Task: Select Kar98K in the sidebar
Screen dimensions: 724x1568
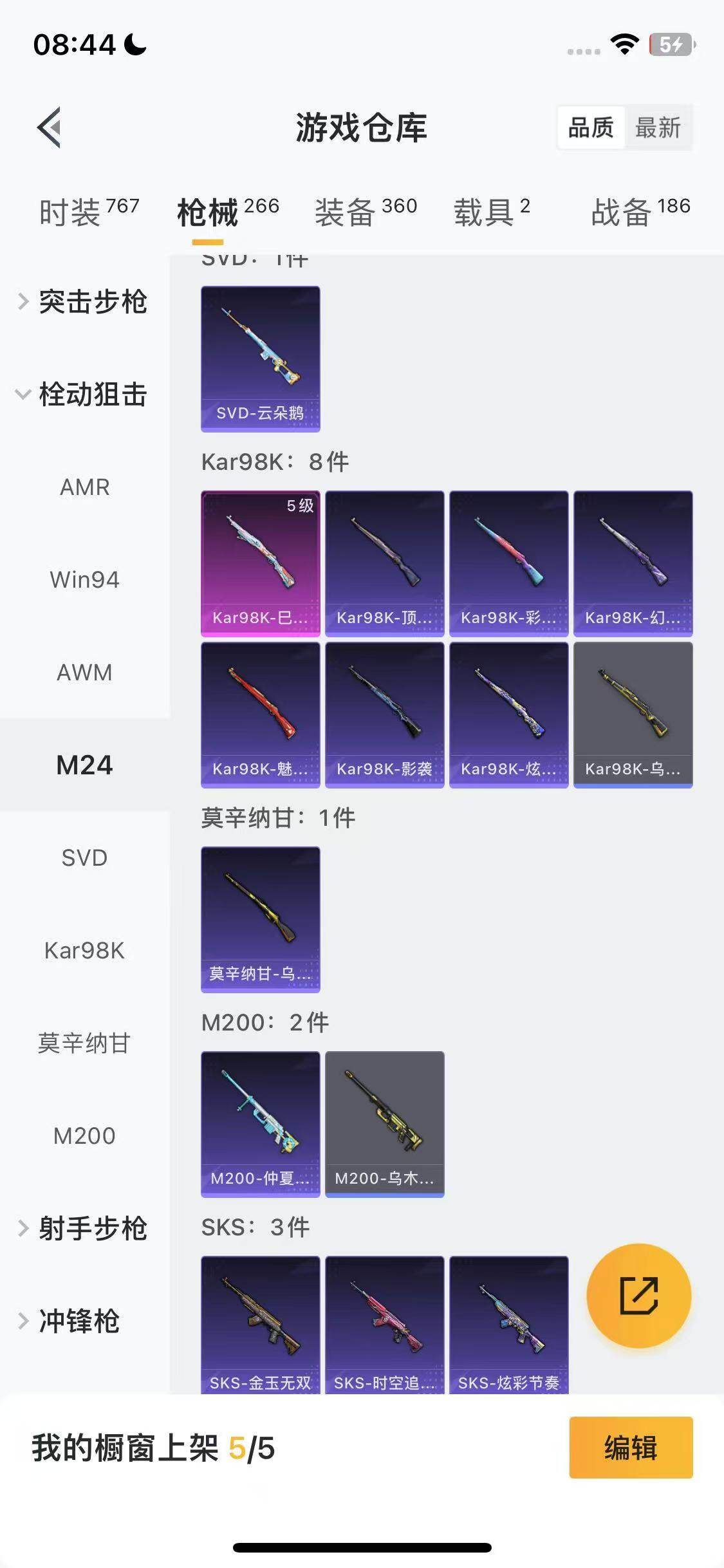Action: (x=84, y=951)
